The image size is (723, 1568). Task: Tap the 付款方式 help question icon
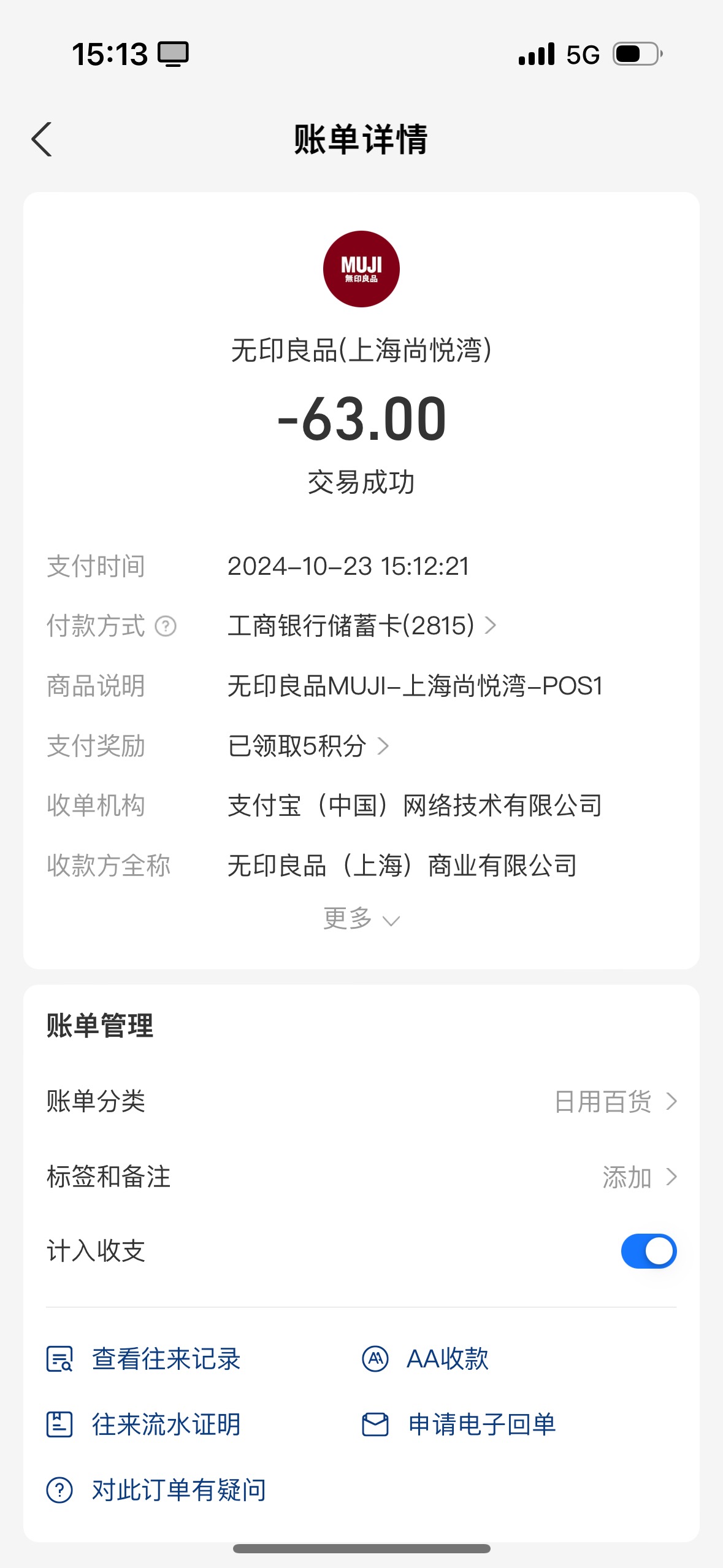166,626
